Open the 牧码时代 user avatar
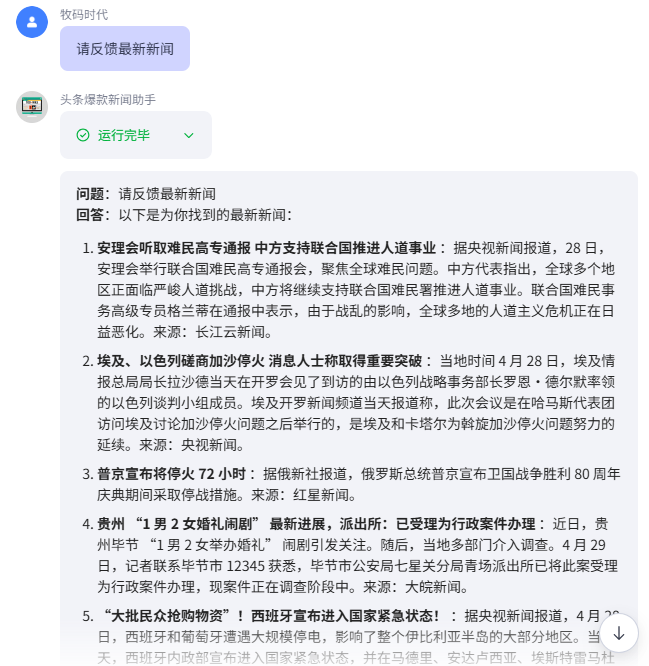This screenshot has width=649, height=666. point(32,22)
